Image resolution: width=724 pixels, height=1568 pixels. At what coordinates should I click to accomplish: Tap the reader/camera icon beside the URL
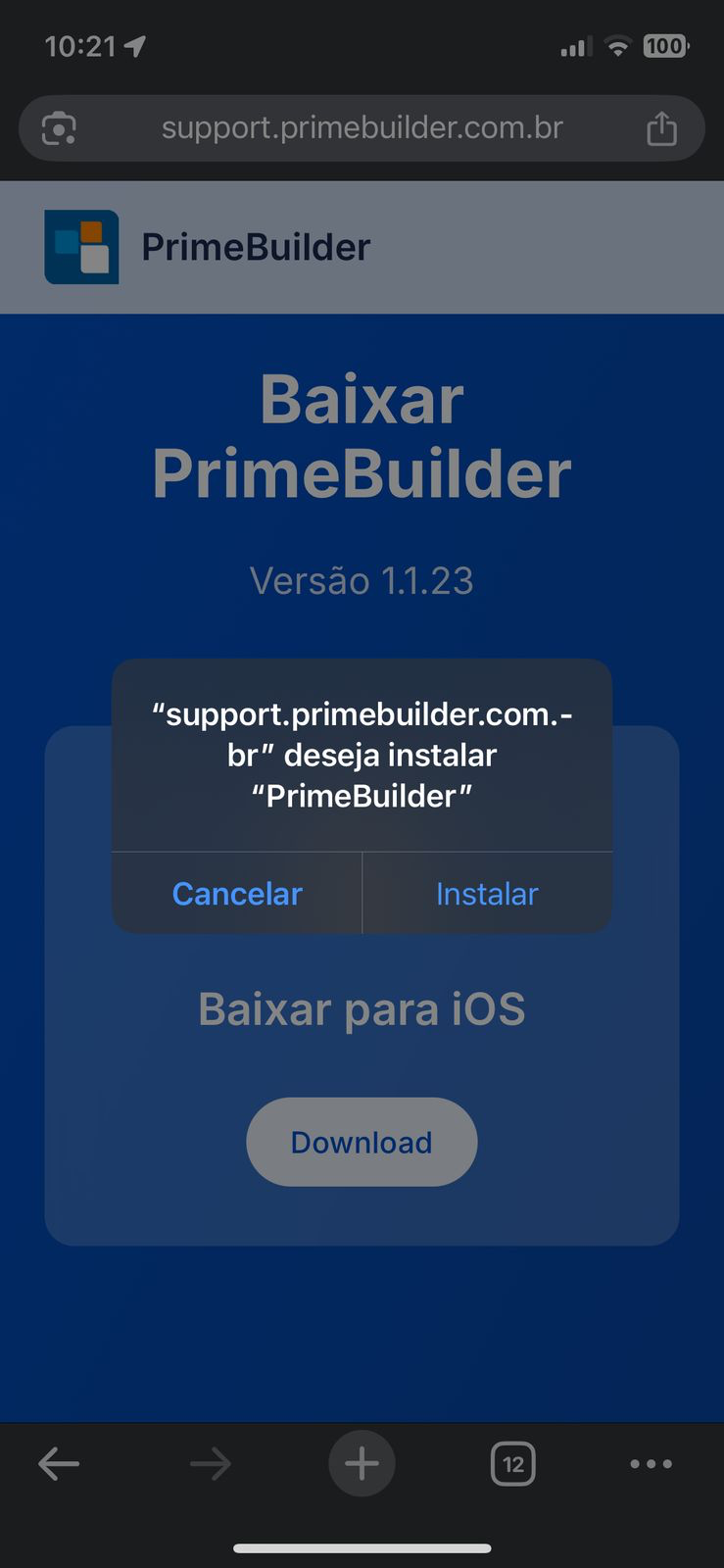[x=57, y=127]
